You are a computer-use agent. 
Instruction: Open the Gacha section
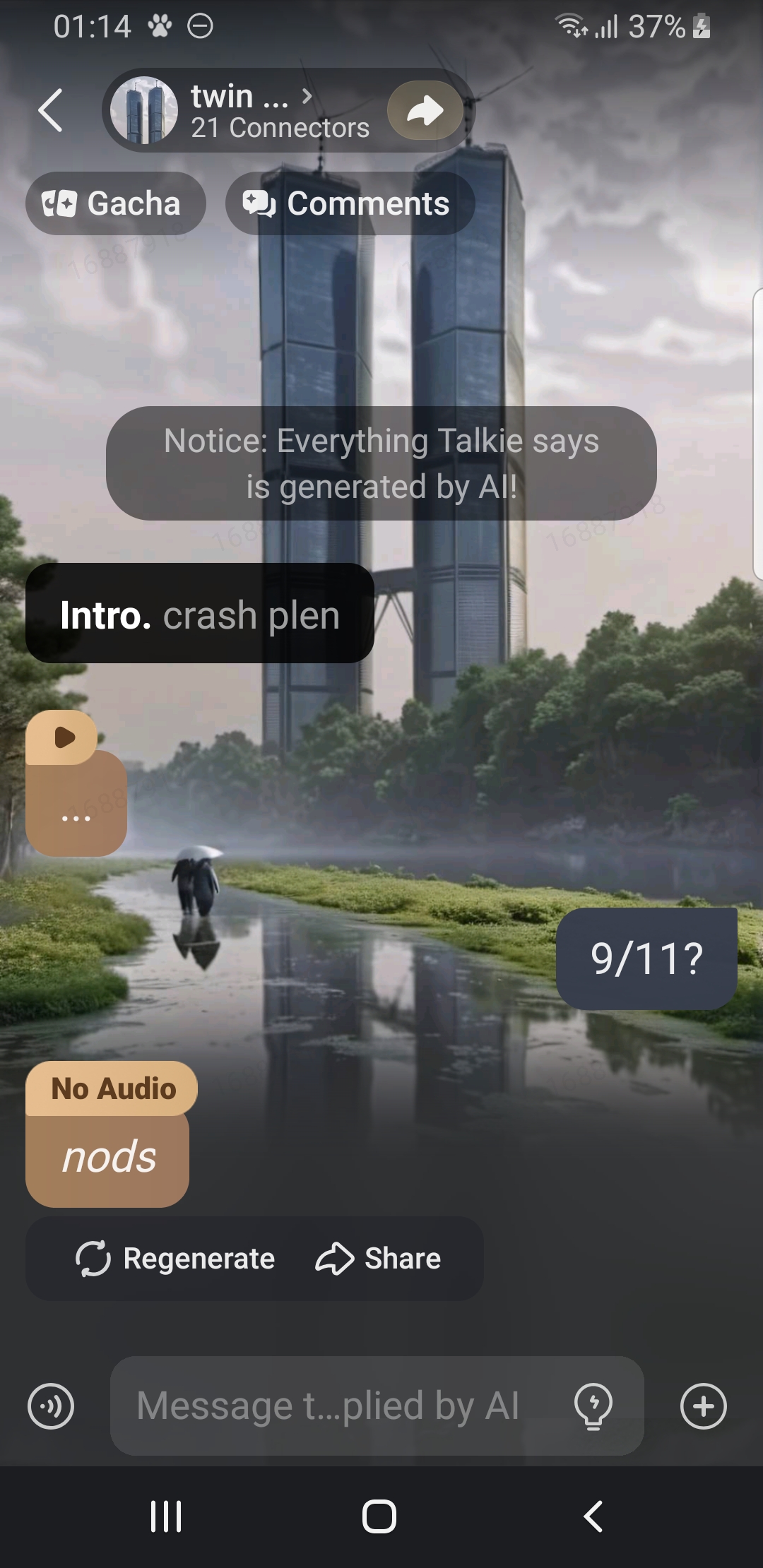coord(115,203)
